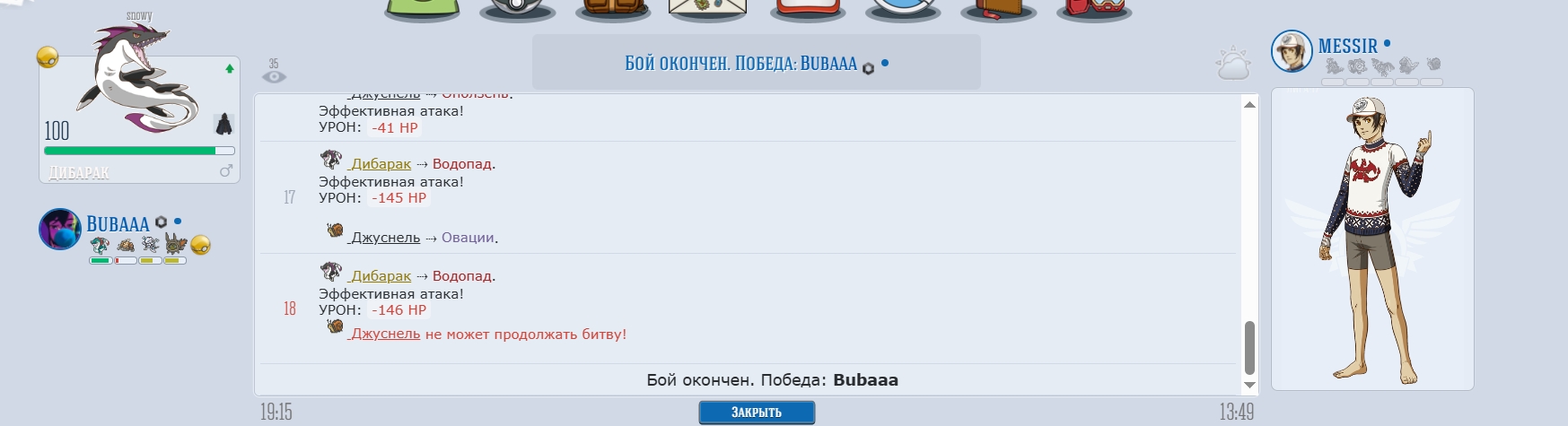
Task: Open the brown diary book icon
Action: coord(998,9)
